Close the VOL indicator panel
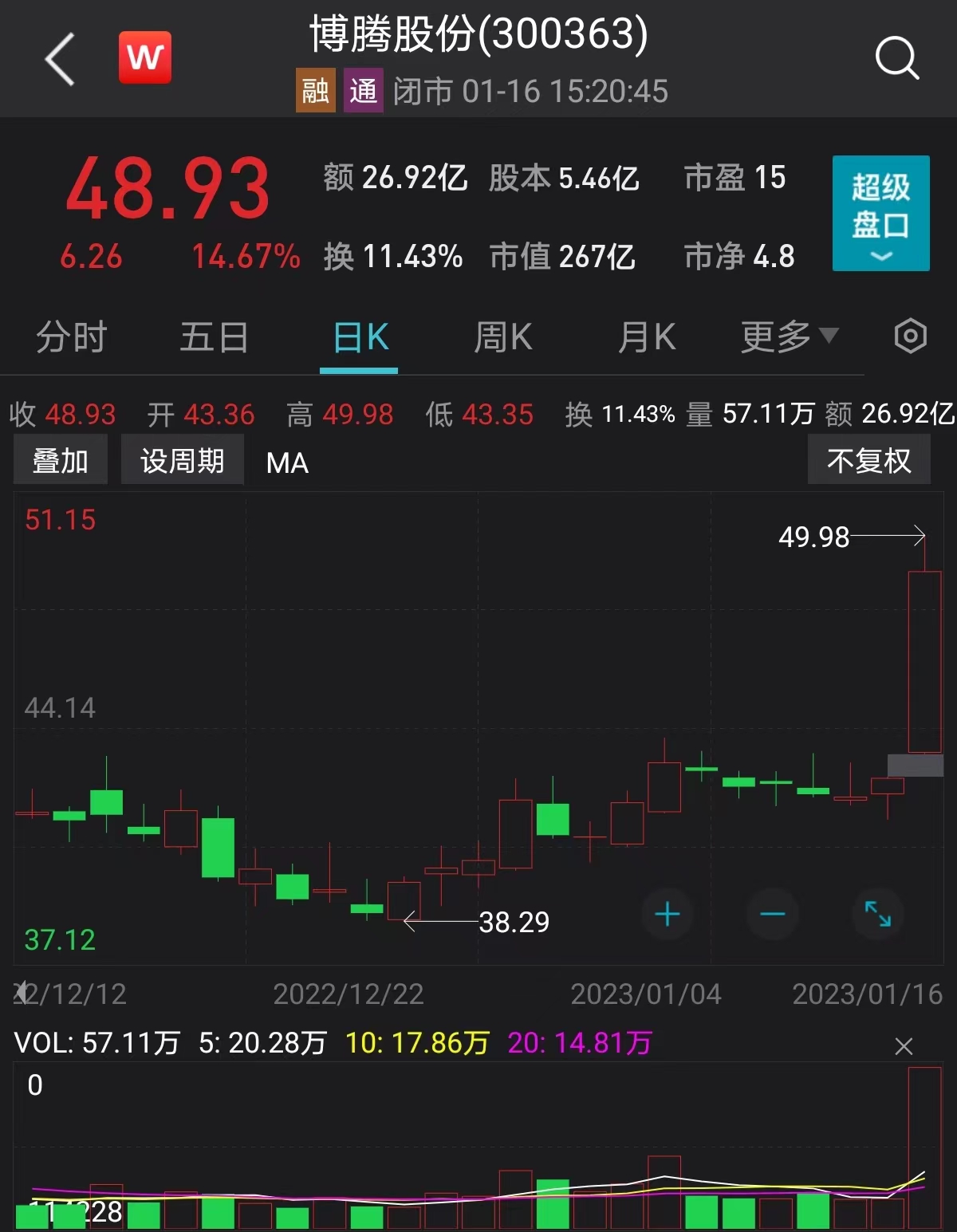 [x=904, y=1046]
